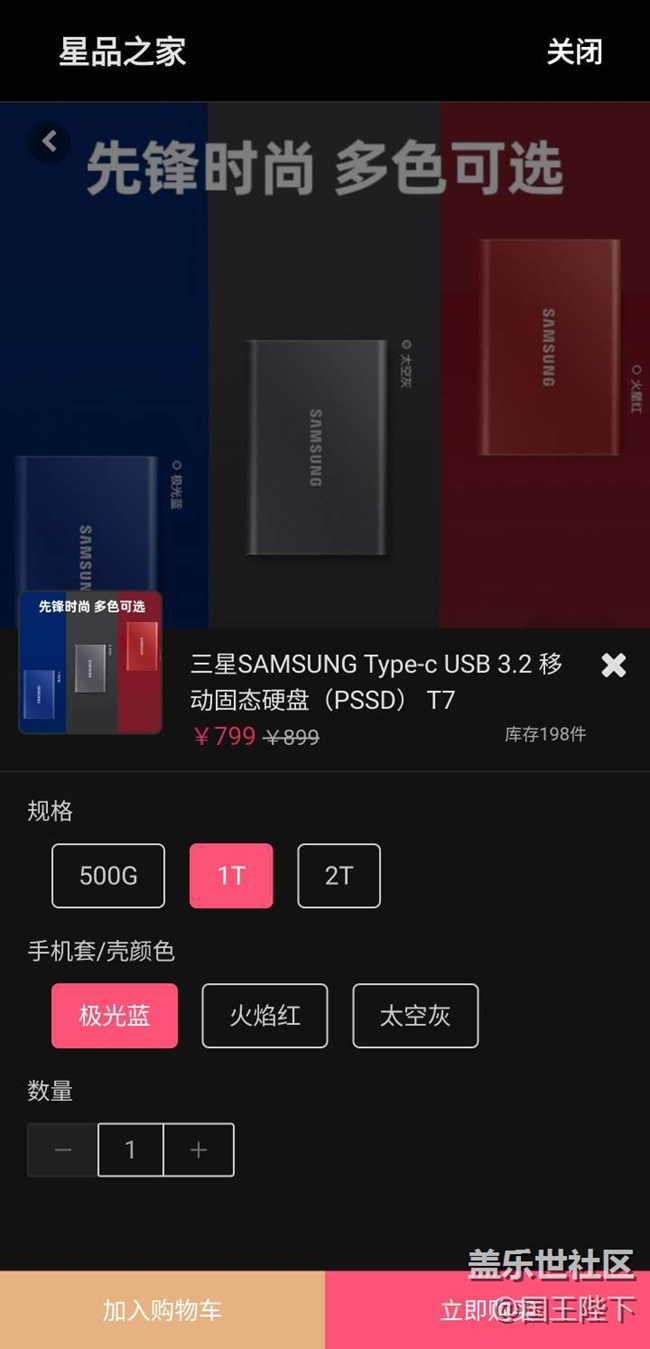Tap 关闭 in the top bar
This screenshot has height=1349, width=650.
[574, 51]
